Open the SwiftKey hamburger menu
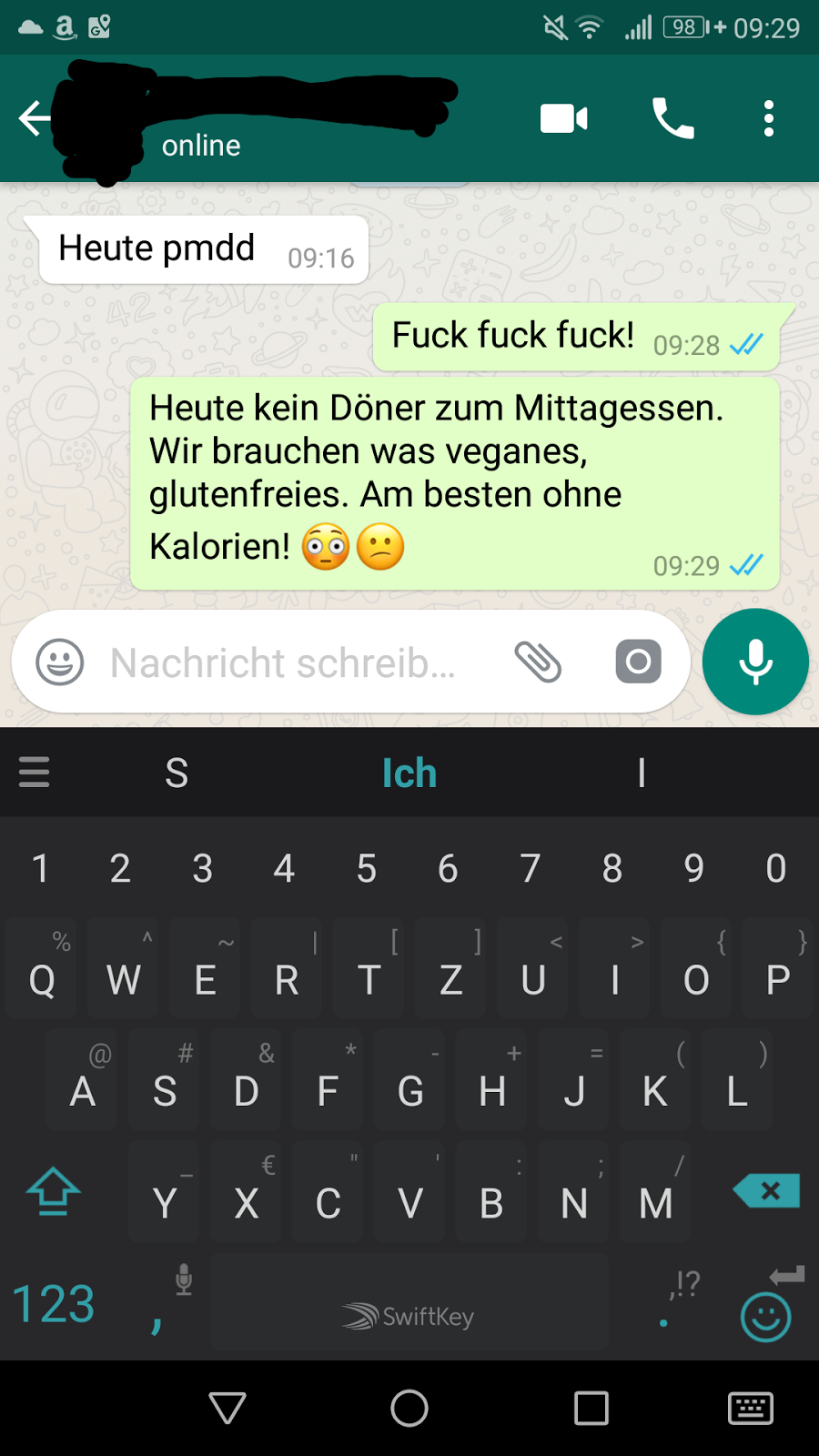This screenshot has height=1456, width=819. [35, 772]
